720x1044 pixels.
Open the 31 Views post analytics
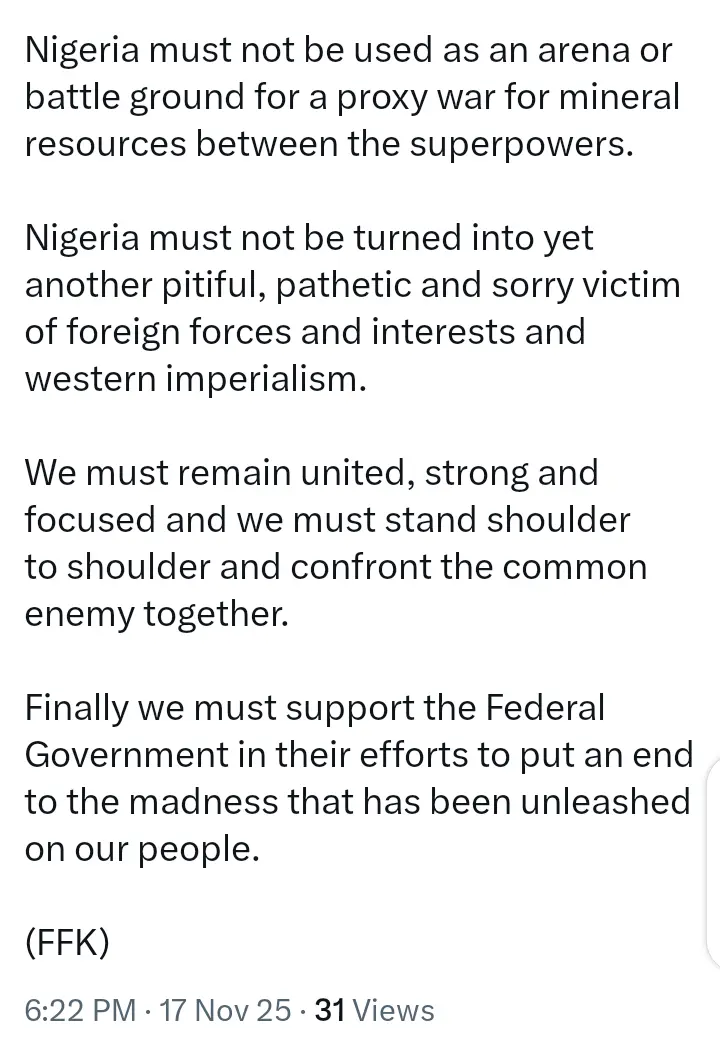374,1010
